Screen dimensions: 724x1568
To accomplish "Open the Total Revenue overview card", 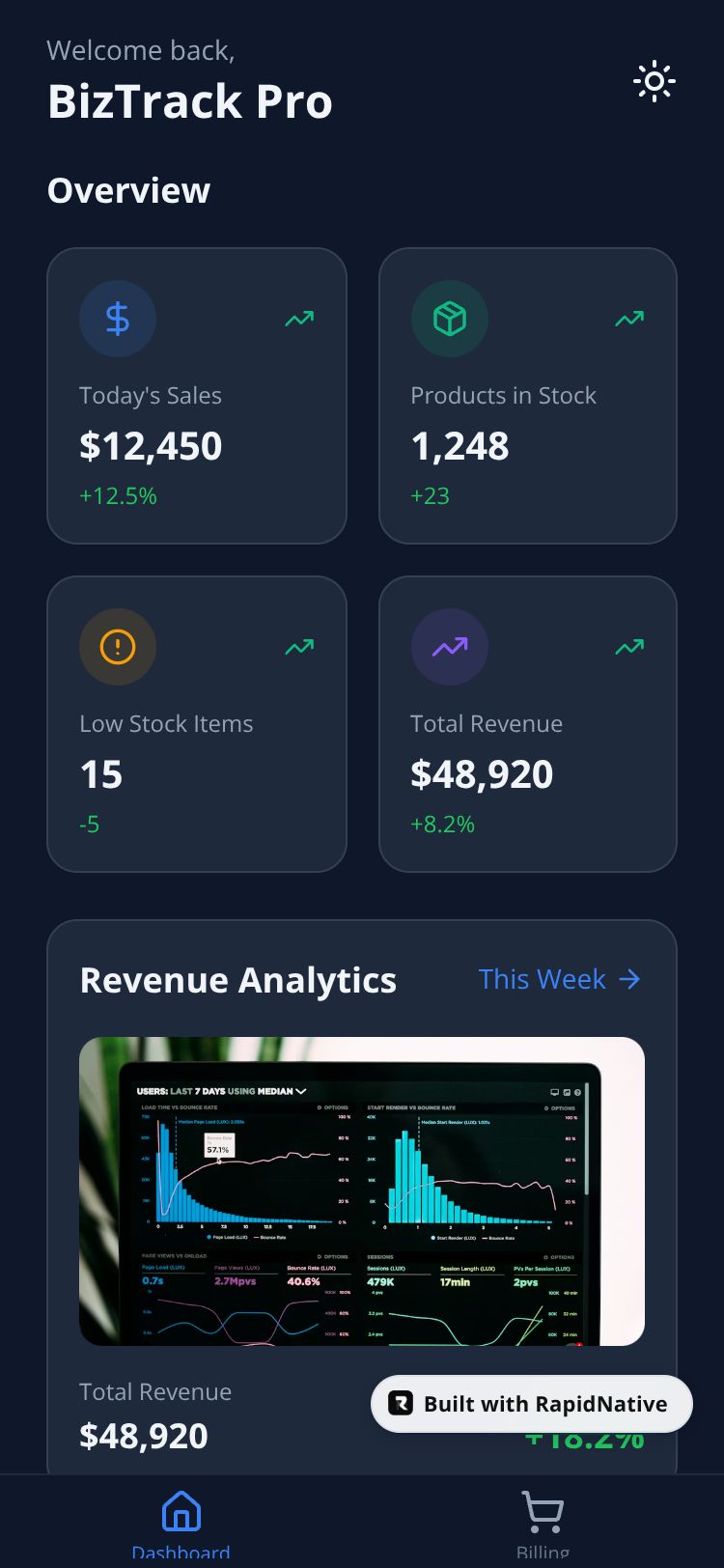I will pos(528,724).
